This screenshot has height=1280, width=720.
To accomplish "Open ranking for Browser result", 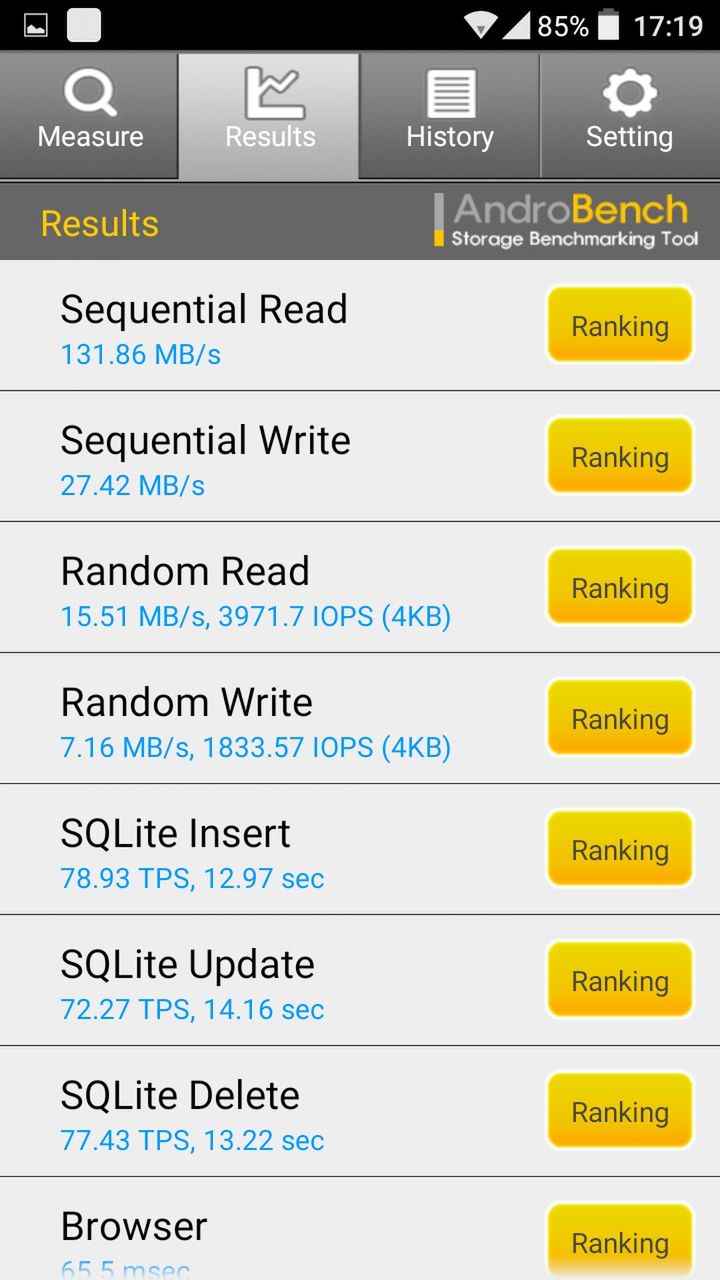I will tap(619, 1241).
